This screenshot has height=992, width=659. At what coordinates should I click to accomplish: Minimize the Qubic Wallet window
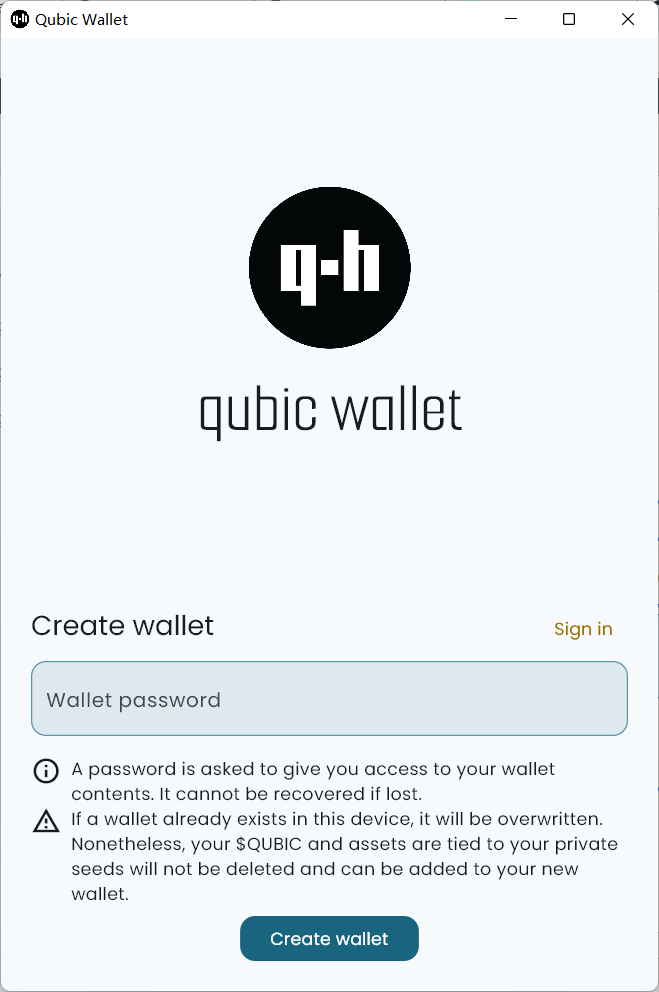(510, 19)
